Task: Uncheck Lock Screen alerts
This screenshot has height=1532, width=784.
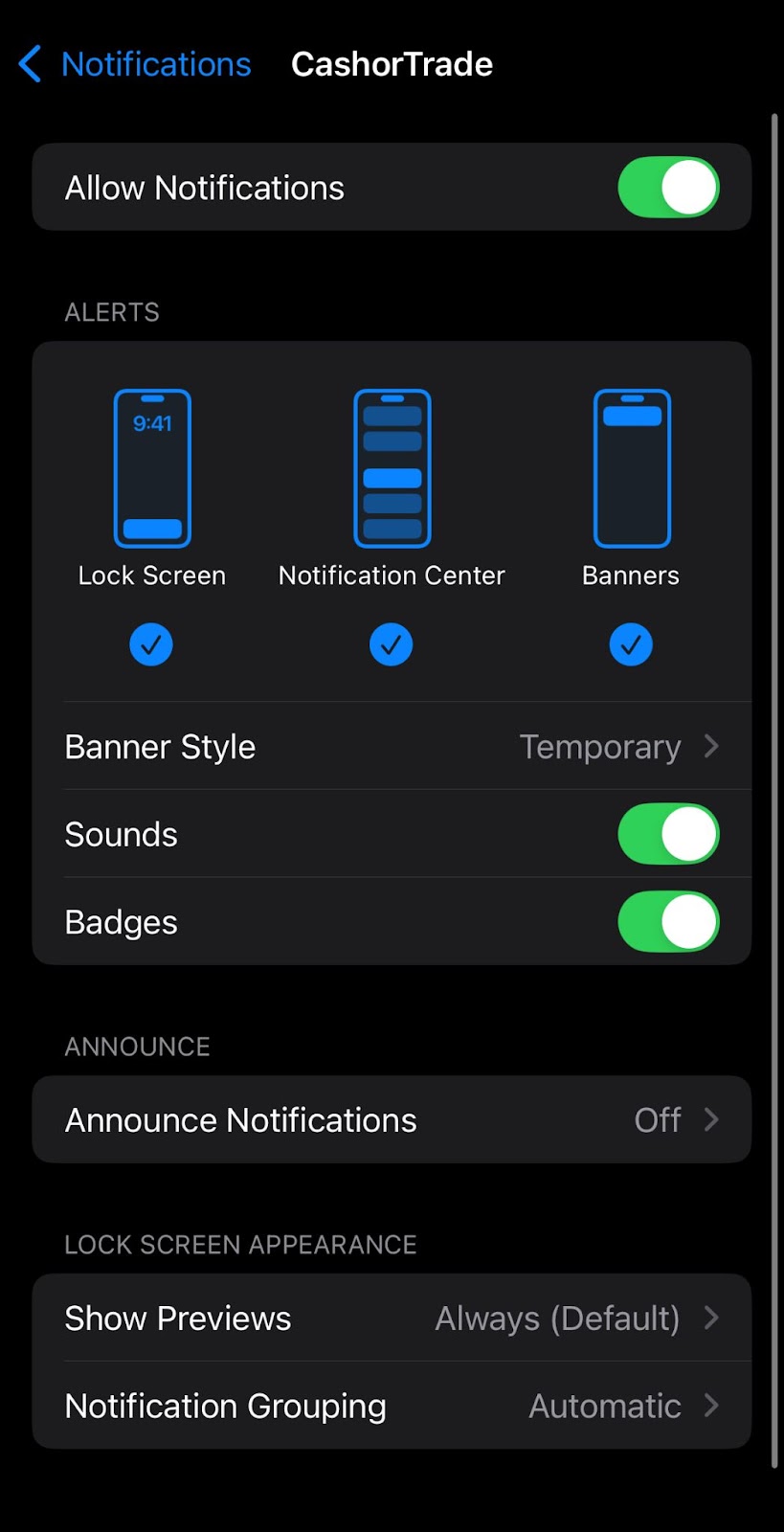Action: [151, 644]
